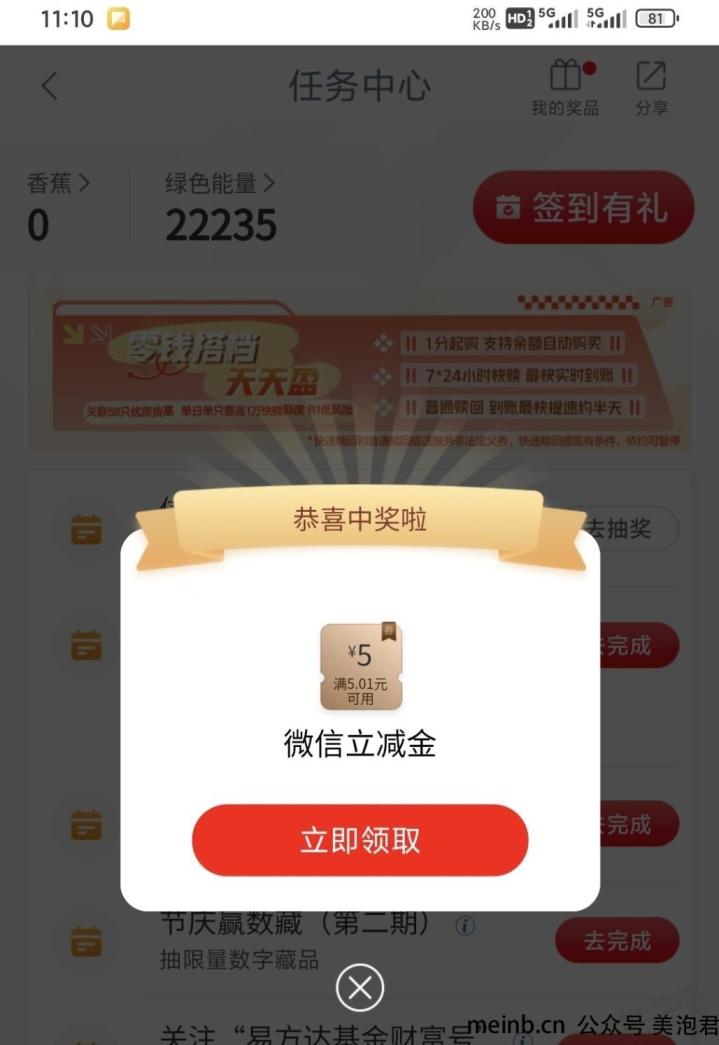
Task: Dismiss the prize dialog with X
Action: click(x=360, y=989)
